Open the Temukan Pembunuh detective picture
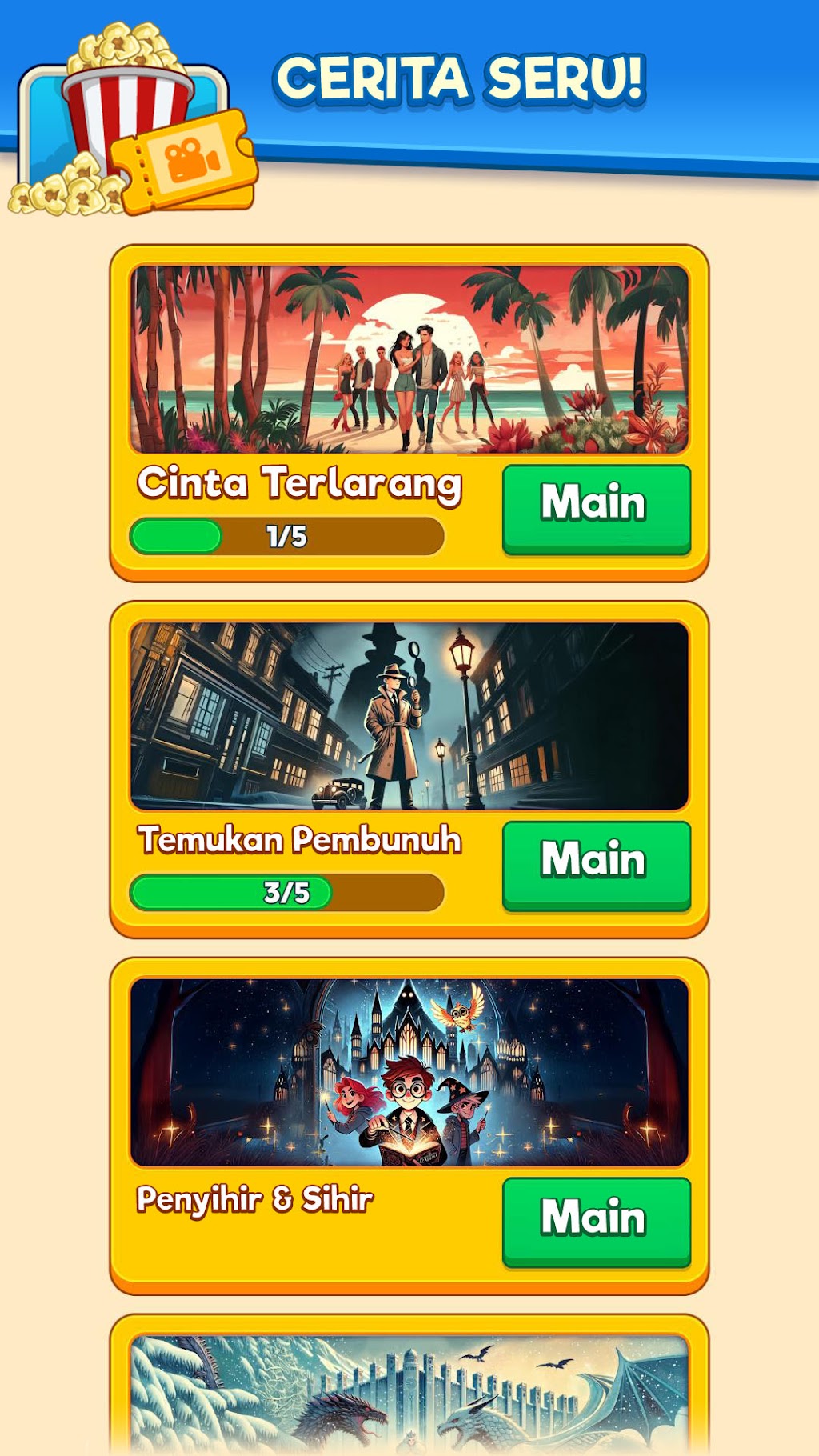 409,716
